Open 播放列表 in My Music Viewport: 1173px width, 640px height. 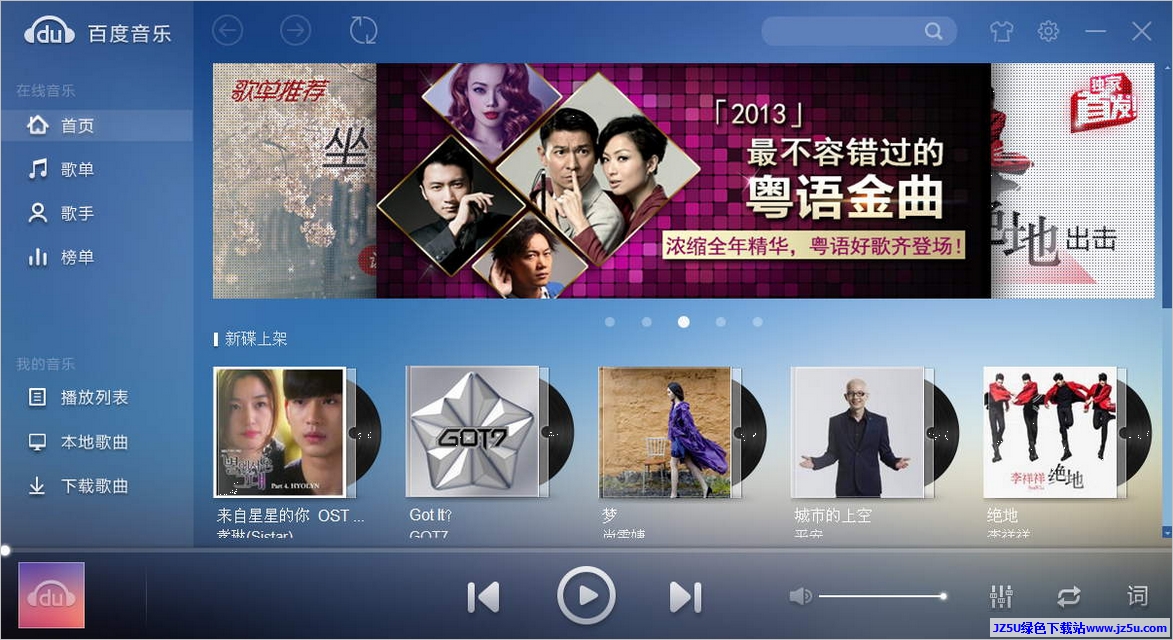pos(94,398)
